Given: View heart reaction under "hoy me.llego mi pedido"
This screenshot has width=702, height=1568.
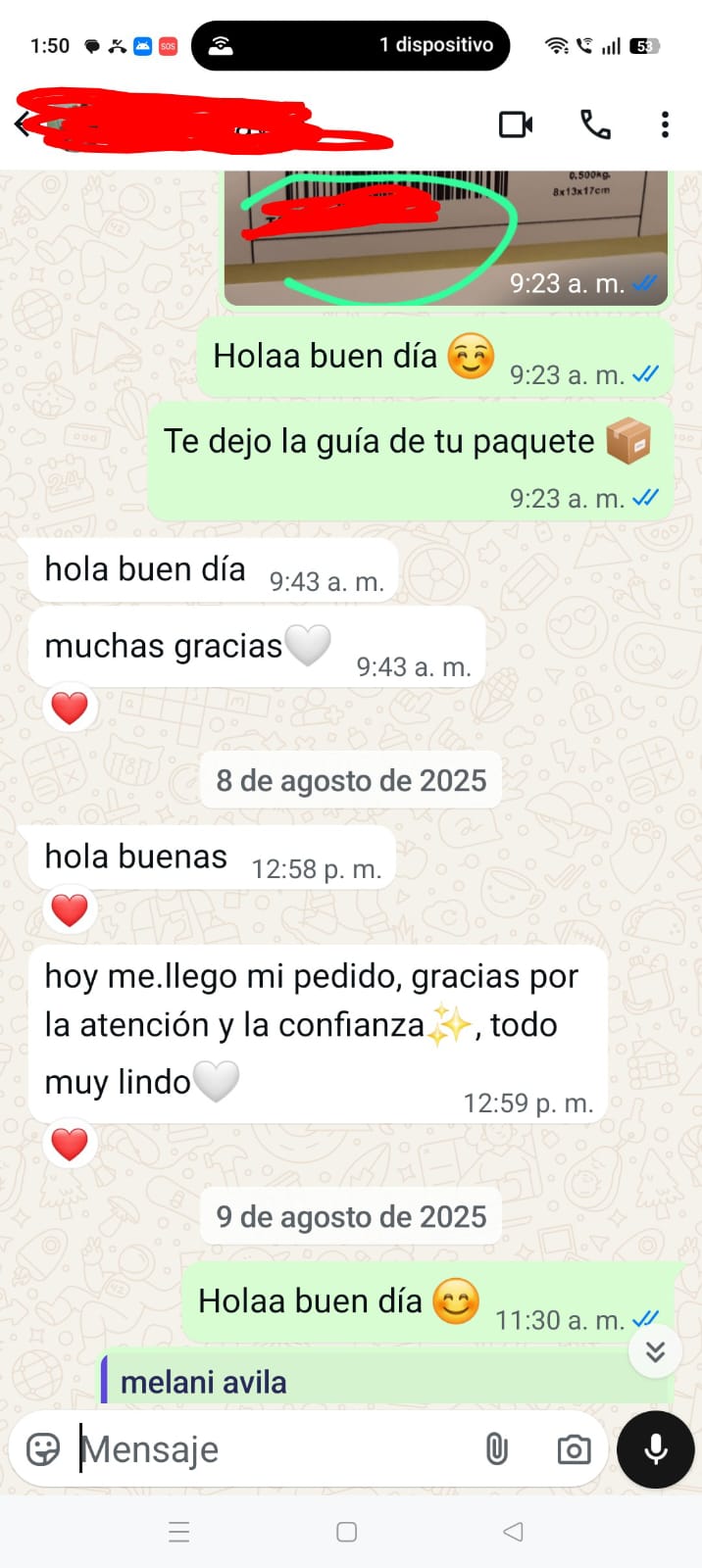Looking at the screenshot, I should (x=70, y=1144).
